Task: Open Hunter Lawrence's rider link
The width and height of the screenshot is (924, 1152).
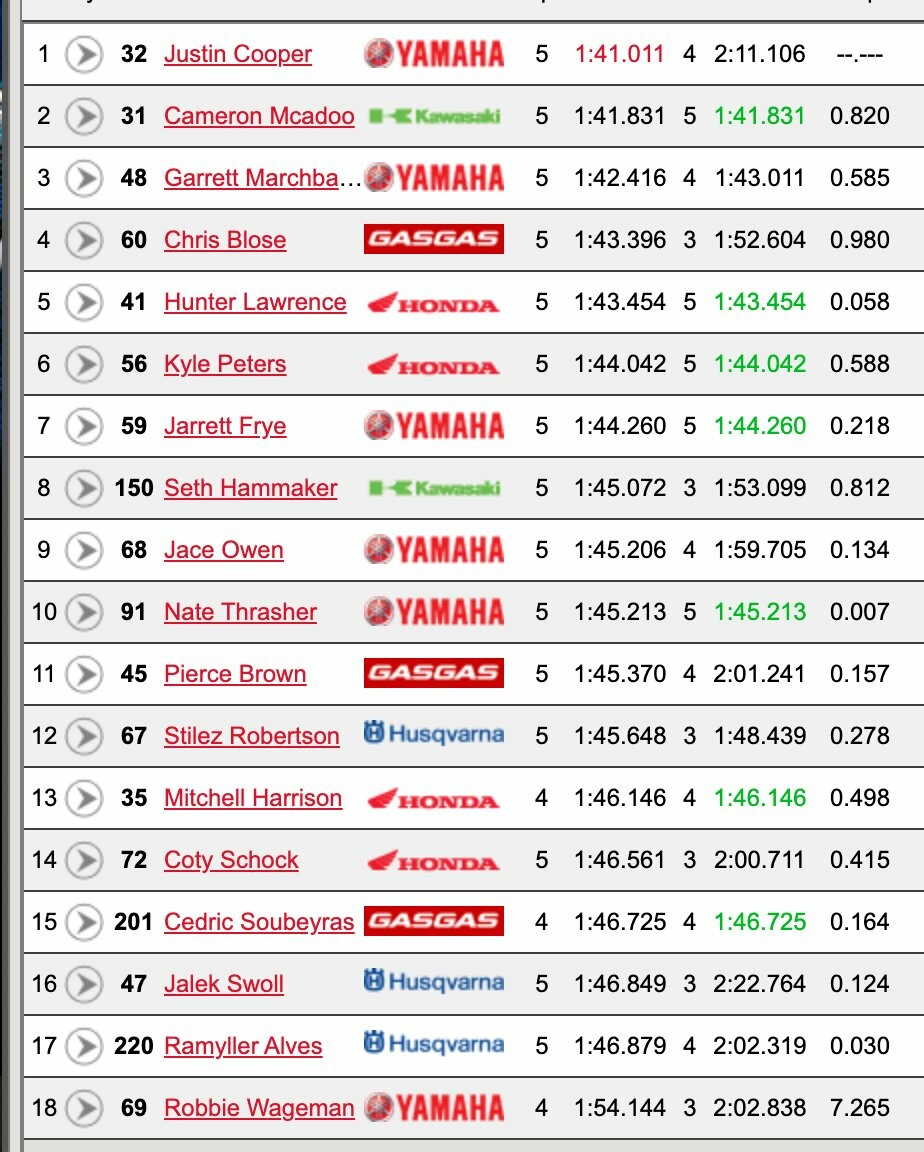Action: [255, 302]
